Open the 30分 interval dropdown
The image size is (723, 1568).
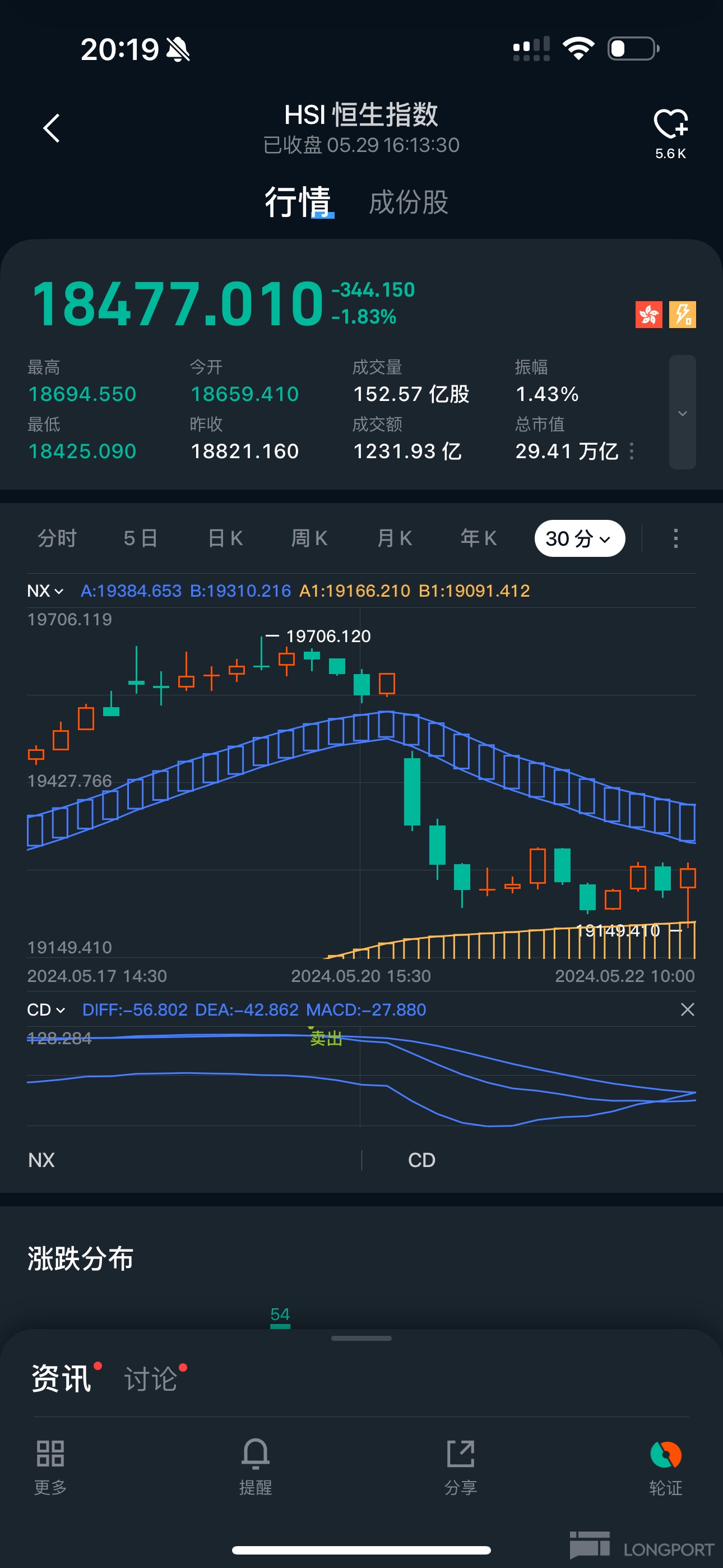[579, 539]
